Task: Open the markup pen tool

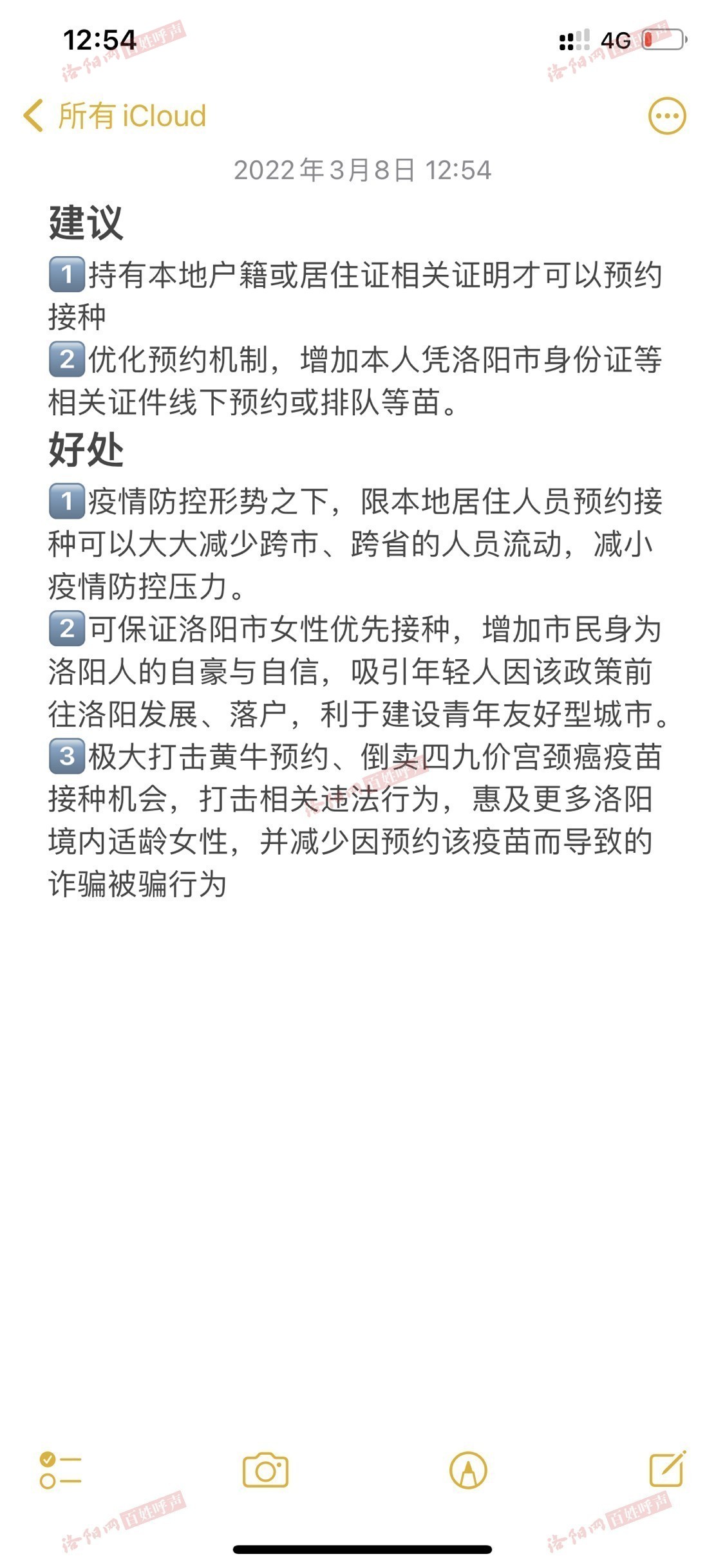Action: [468, 1471]
